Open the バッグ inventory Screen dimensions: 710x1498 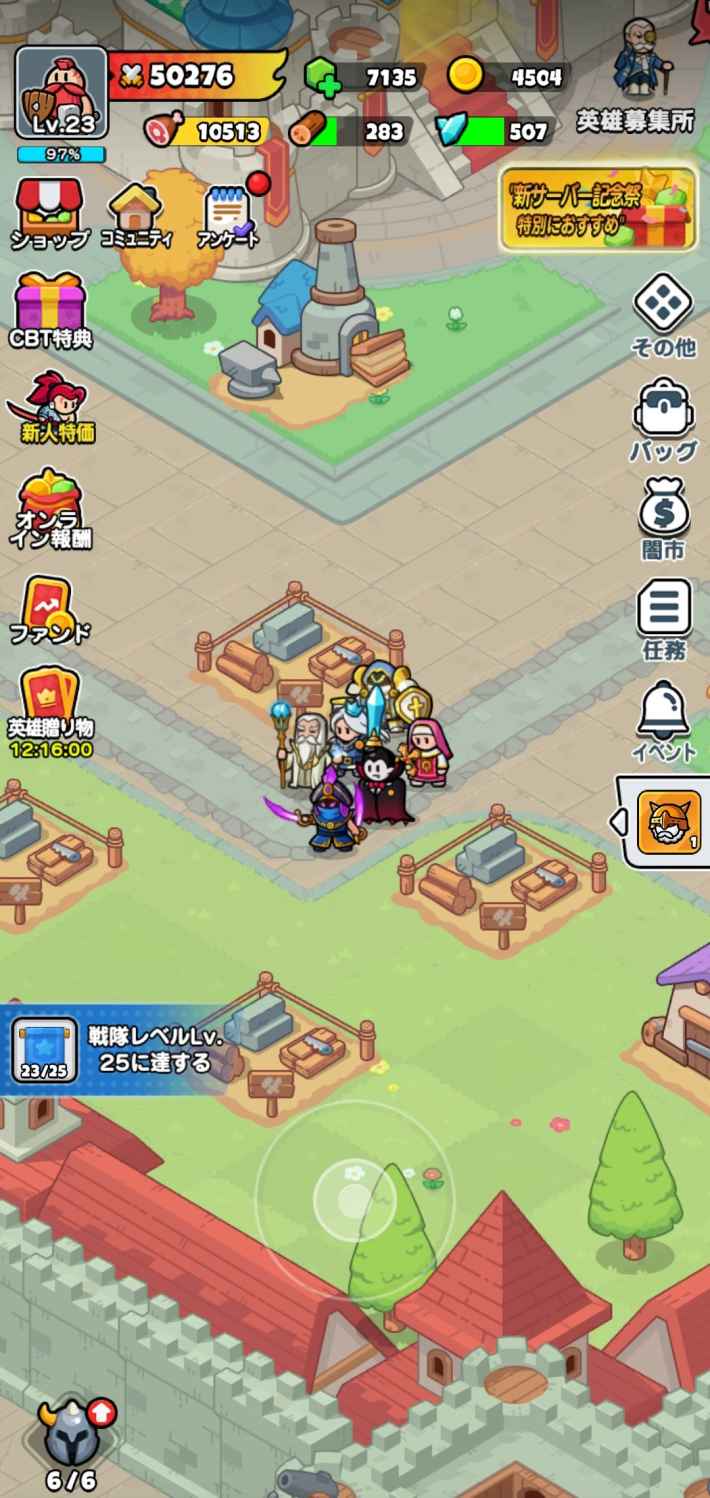(663, 418)
